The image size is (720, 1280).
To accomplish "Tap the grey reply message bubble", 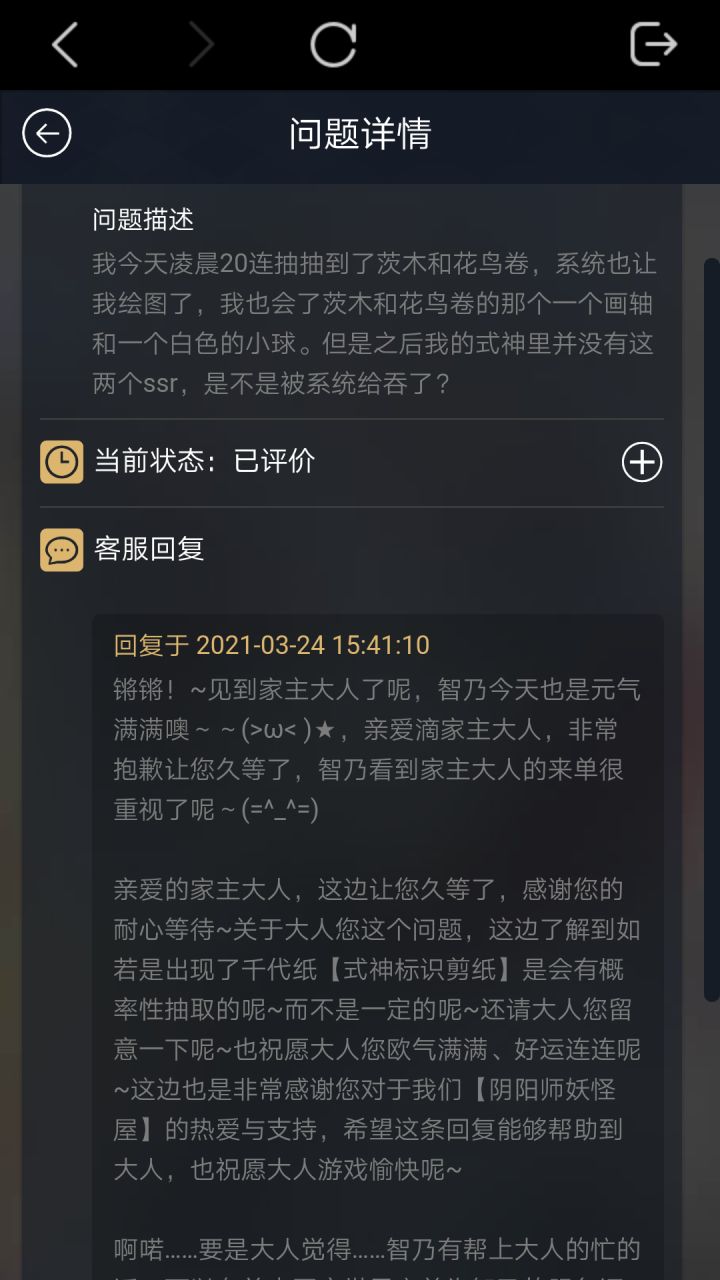I will [x=380, y=900].
